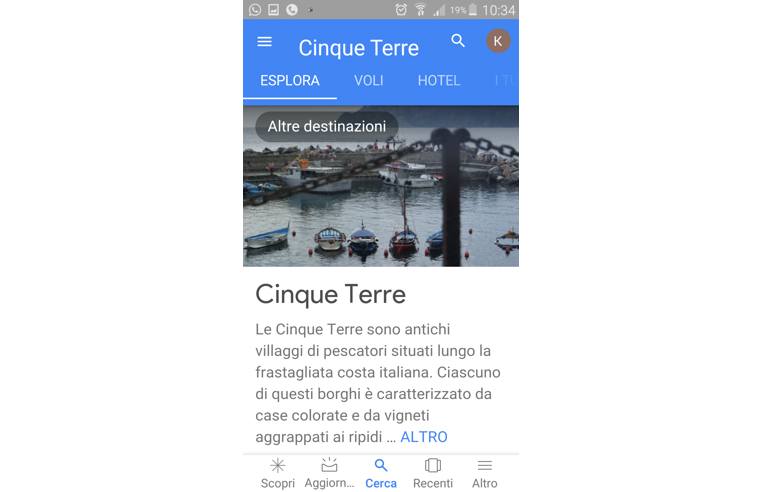Viewport: 764px width, 492px height.
Task: Tap the search magnifier icon
Action: pos(458,41)
